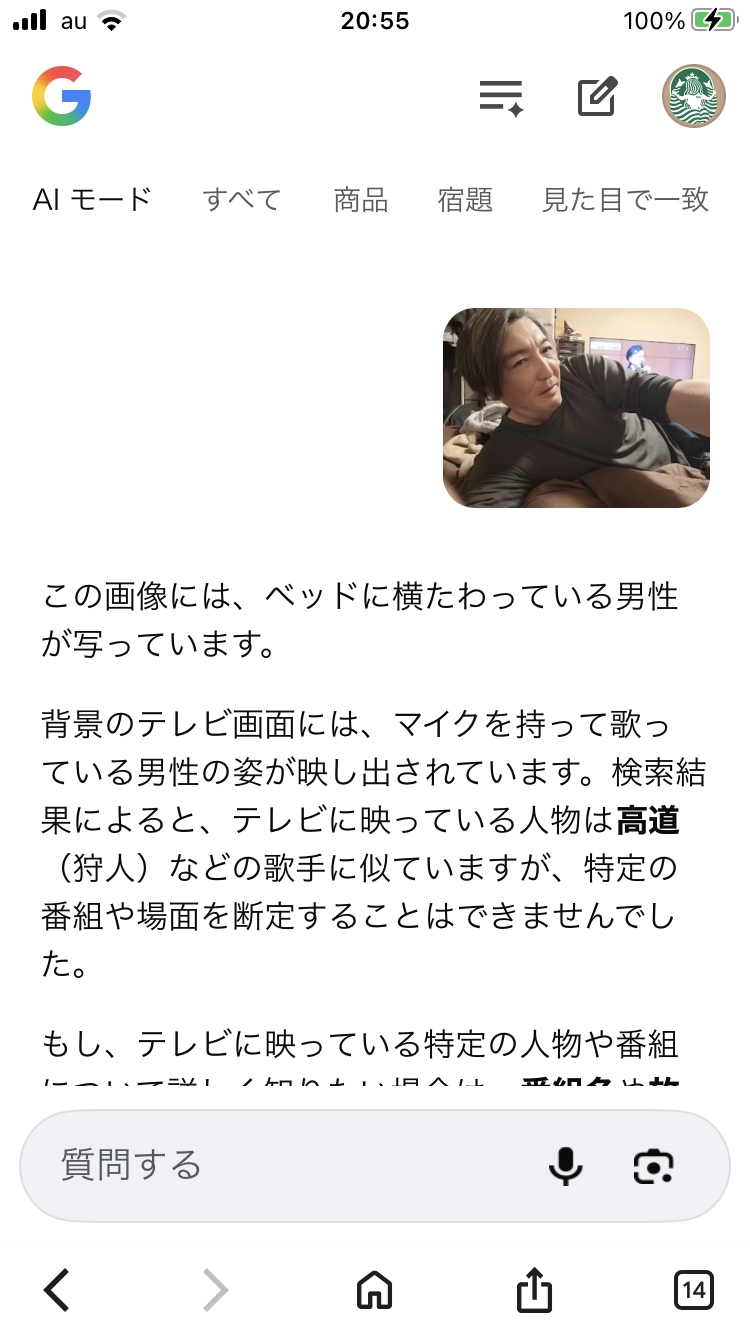Open the account profile avatar
This screenshot has height=1334, width=750.
coord(693,97)
